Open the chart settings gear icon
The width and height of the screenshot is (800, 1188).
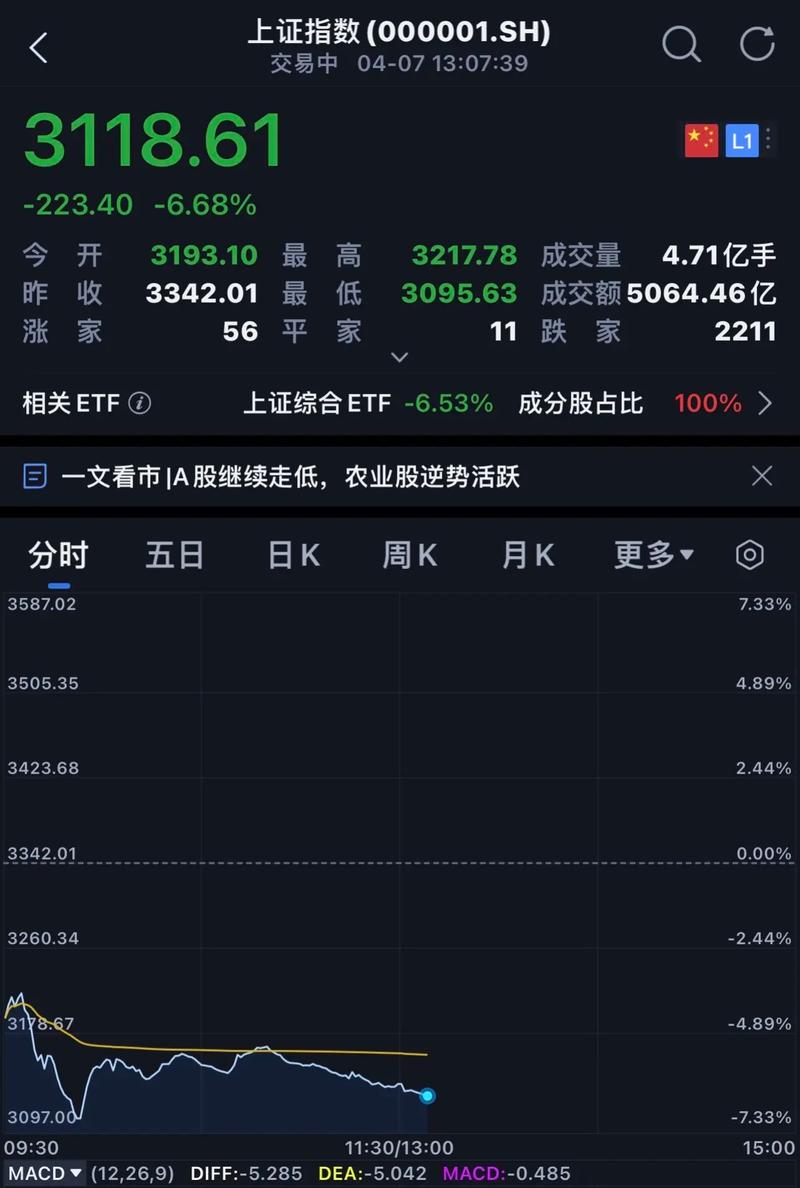749,554
